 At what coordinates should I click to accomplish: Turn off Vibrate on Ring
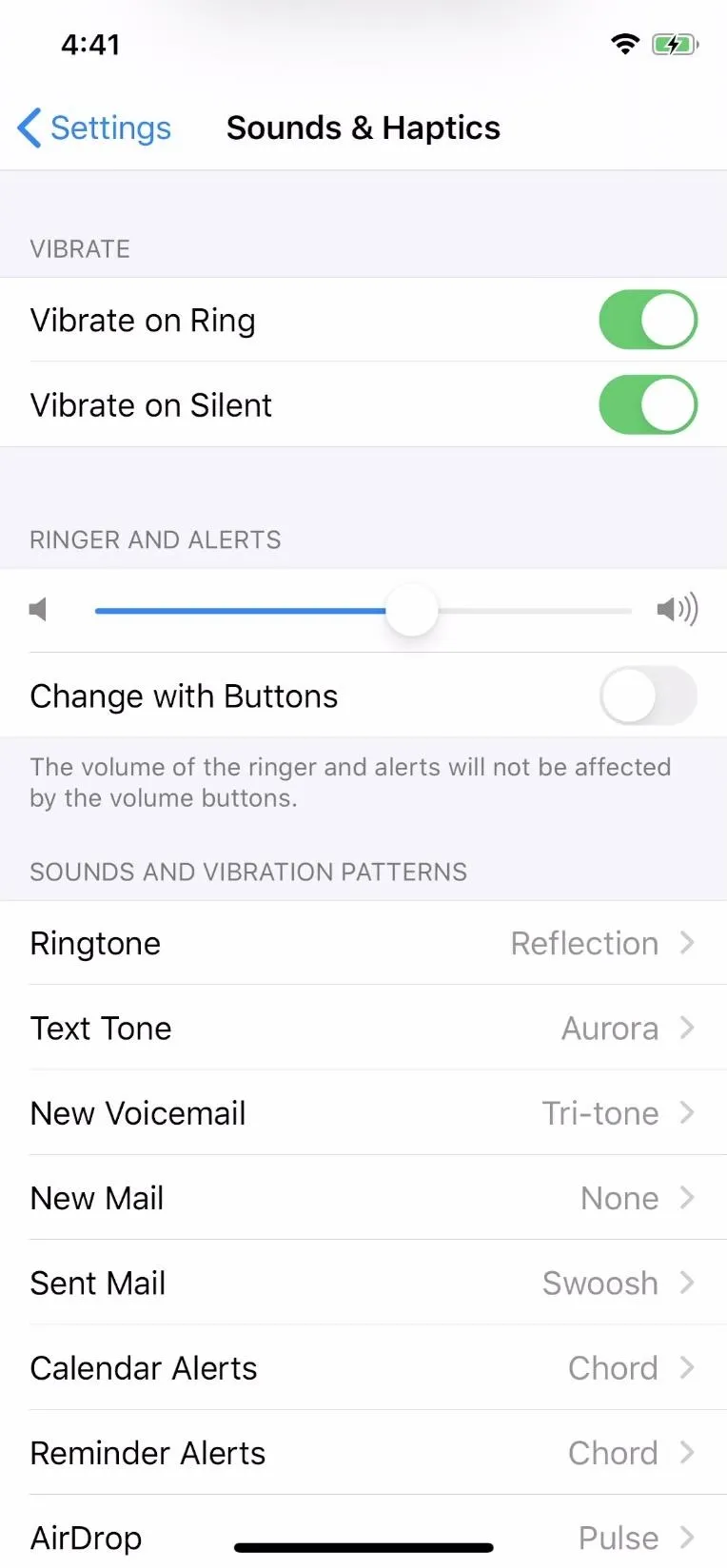(x=648, y=320)
